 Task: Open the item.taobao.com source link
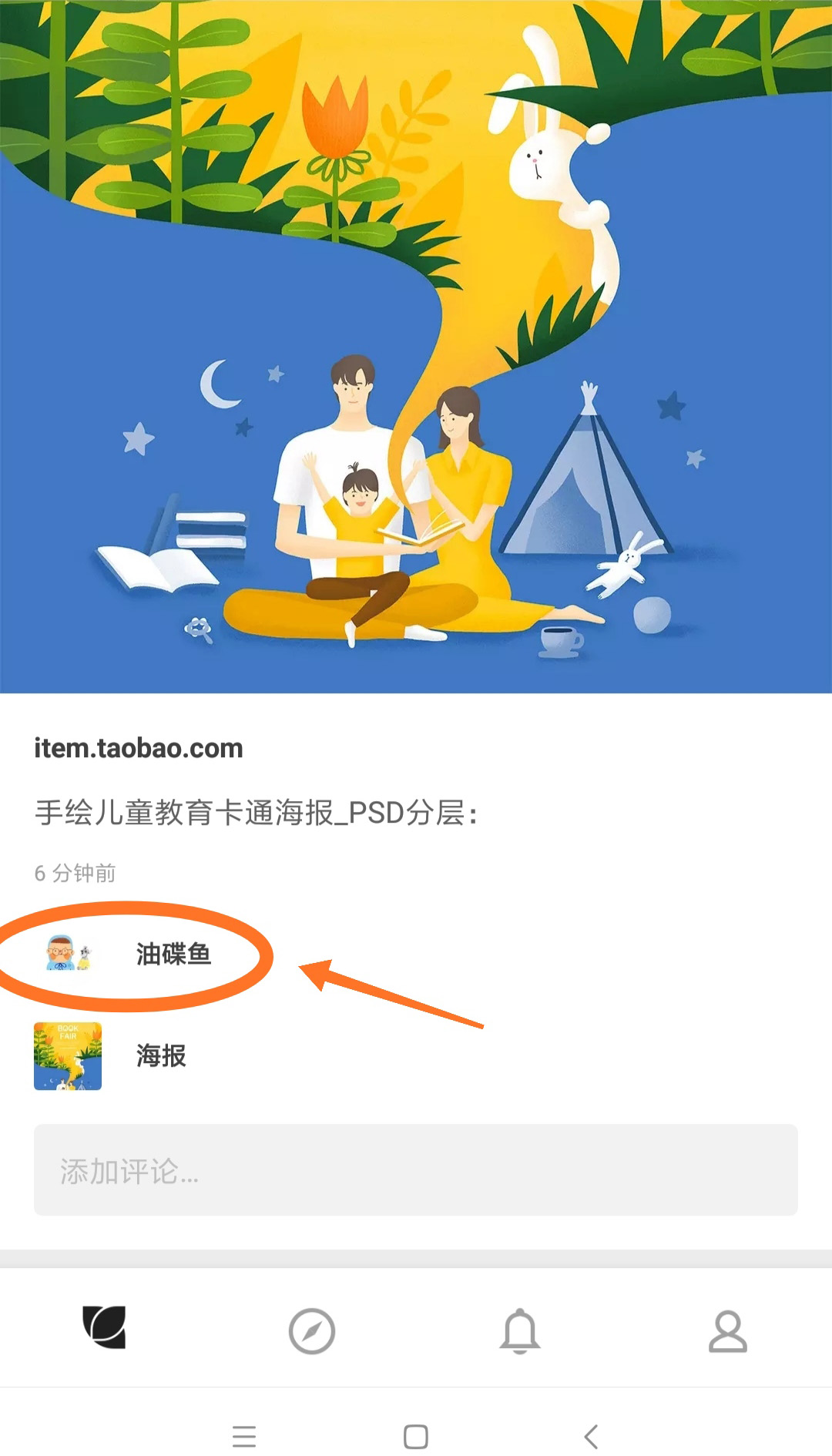(x=139, y=747)
